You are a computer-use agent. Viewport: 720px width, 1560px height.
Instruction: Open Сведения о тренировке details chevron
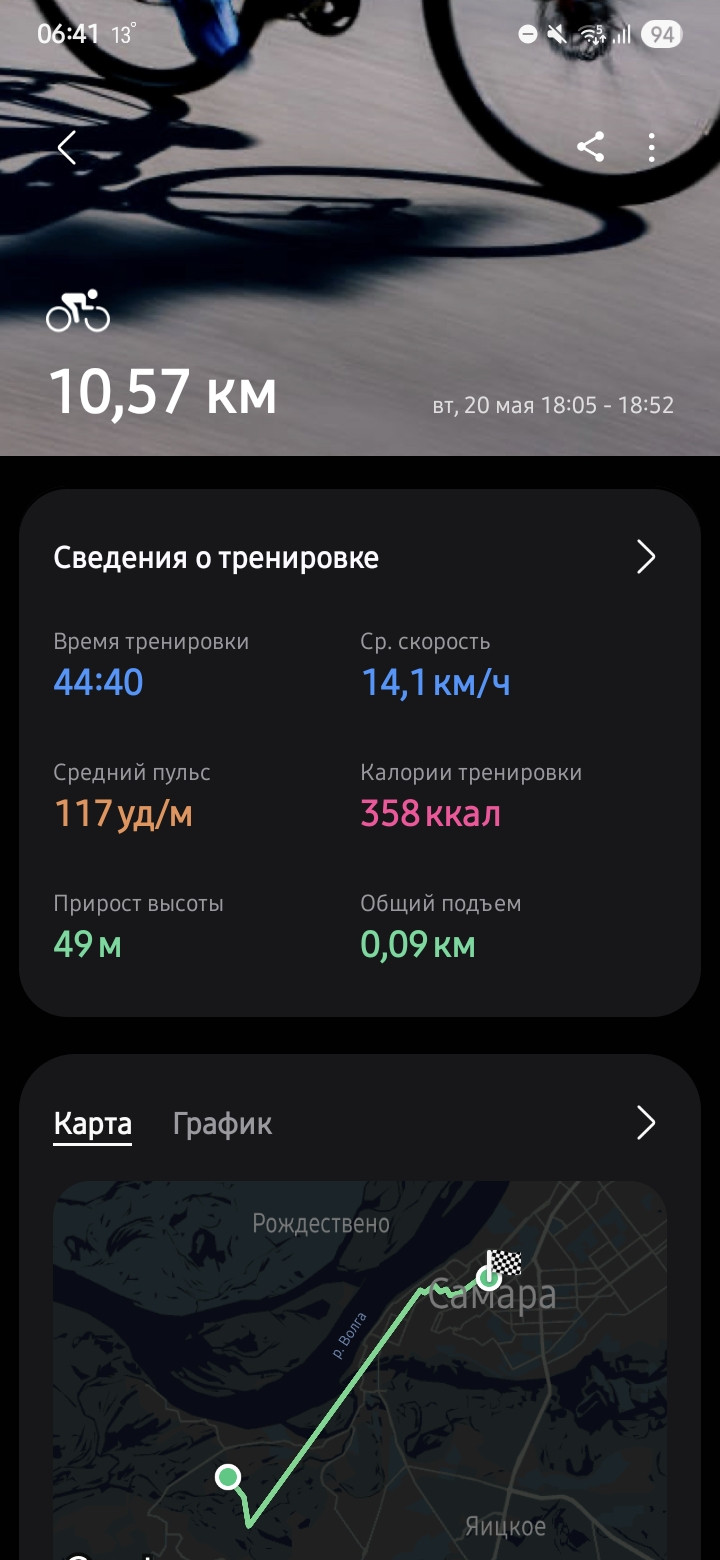(x=646, y=557)
